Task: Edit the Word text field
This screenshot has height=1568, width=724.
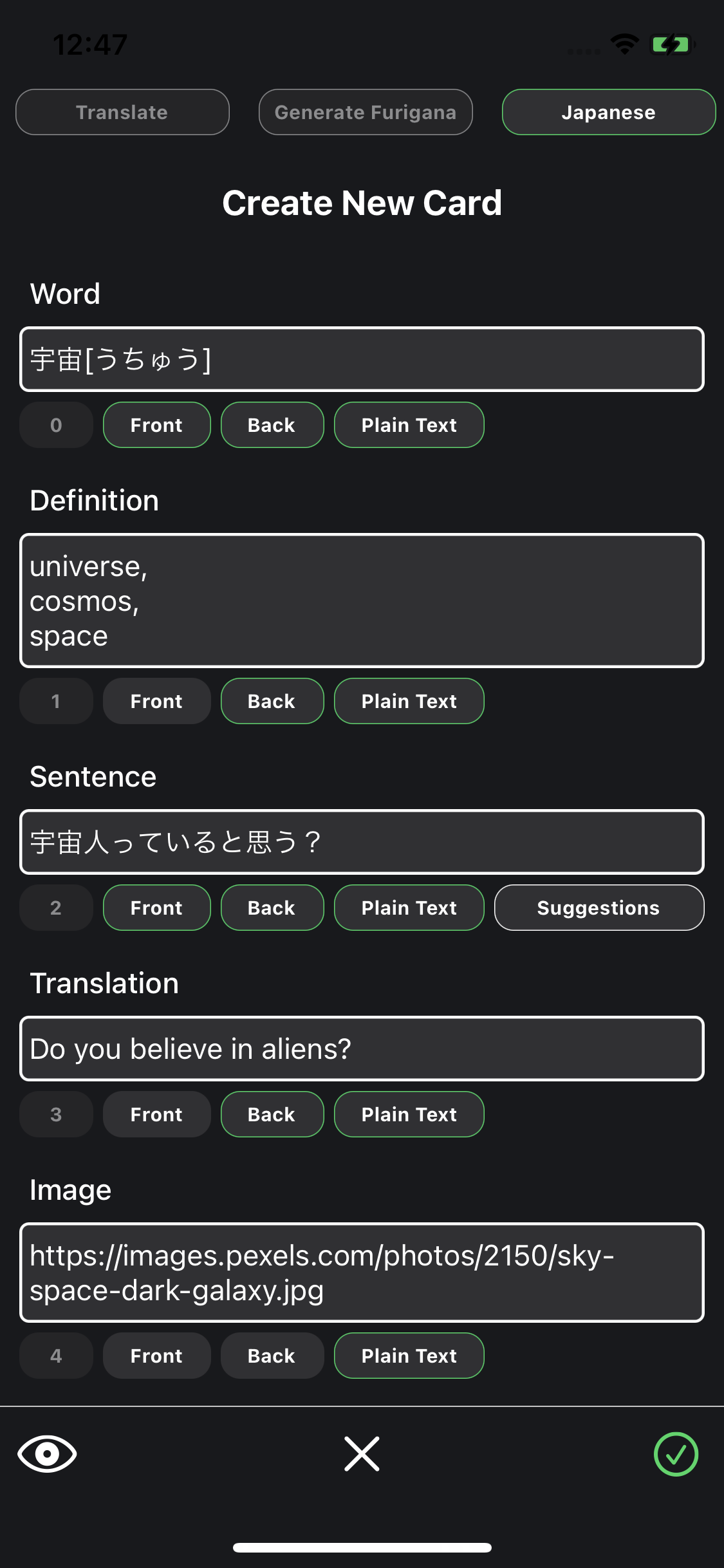Action: coord(362,359)
